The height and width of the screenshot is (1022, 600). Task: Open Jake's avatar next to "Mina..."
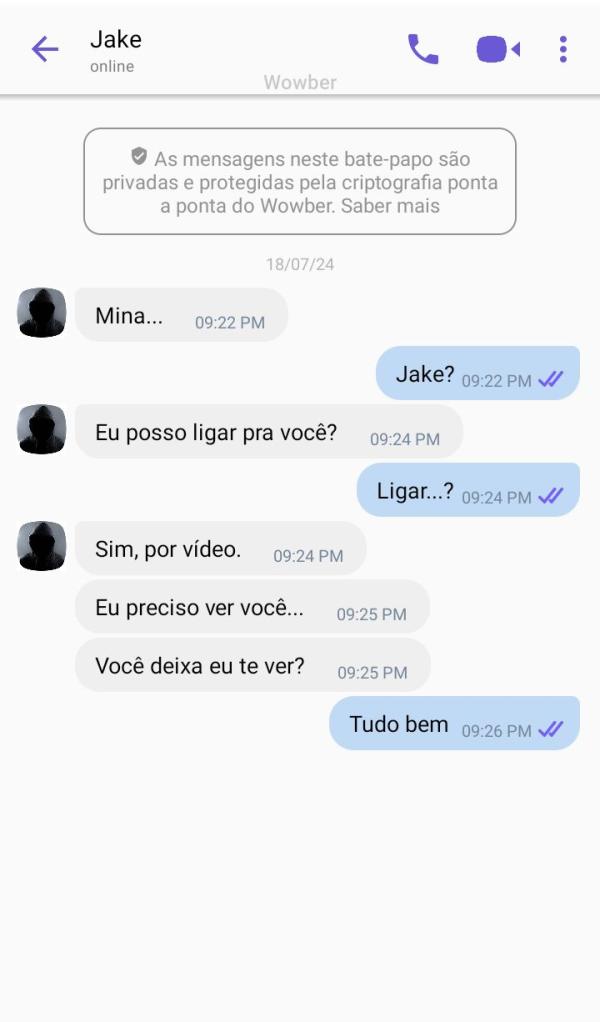(42, 313)
